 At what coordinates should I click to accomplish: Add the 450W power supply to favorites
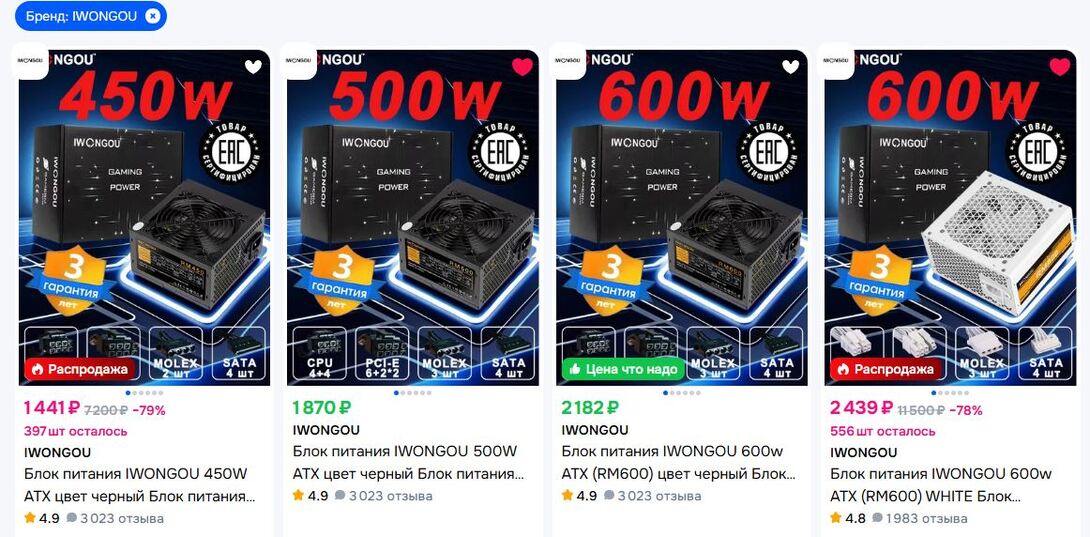[x=254, y=67]
